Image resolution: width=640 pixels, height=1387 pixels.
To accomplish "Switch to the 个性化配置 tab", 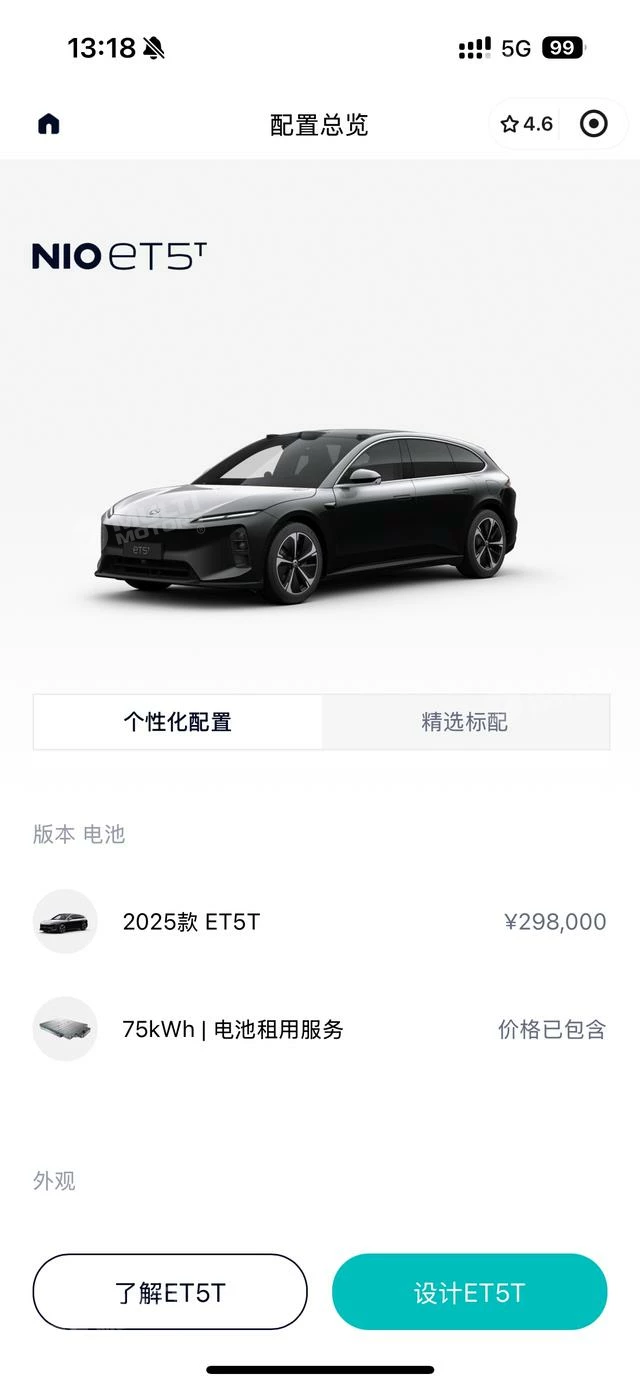I will 178,722.
